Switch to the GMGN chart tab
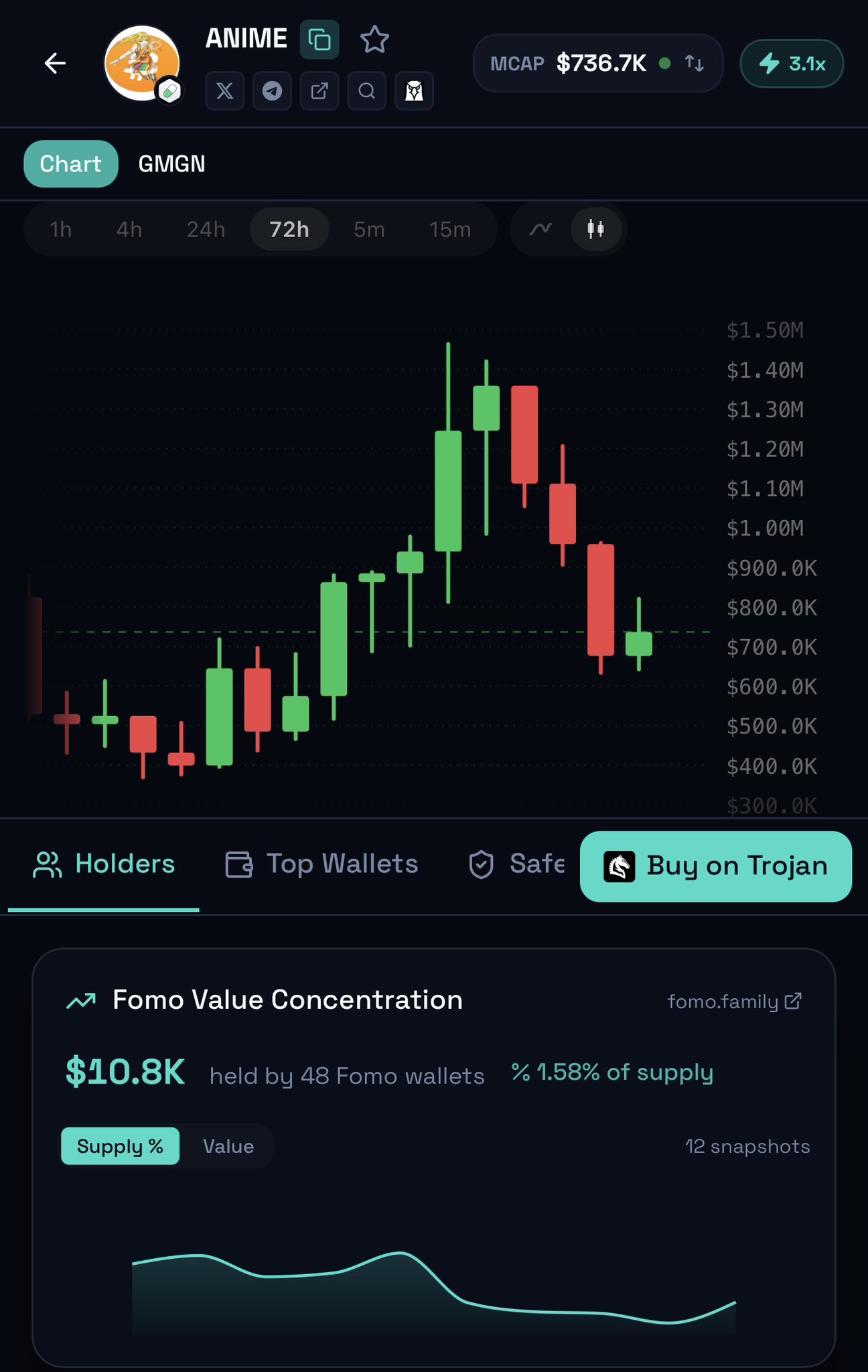868x1372 pixels. tap(171, 164)
